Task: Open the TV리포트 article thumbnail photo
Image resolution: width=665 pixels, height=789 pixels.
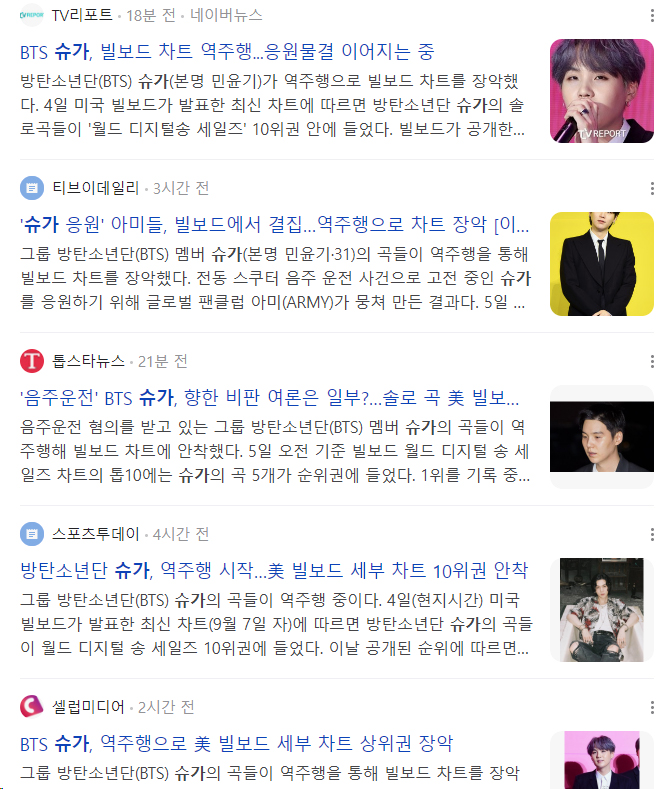Action: (601, 90)
